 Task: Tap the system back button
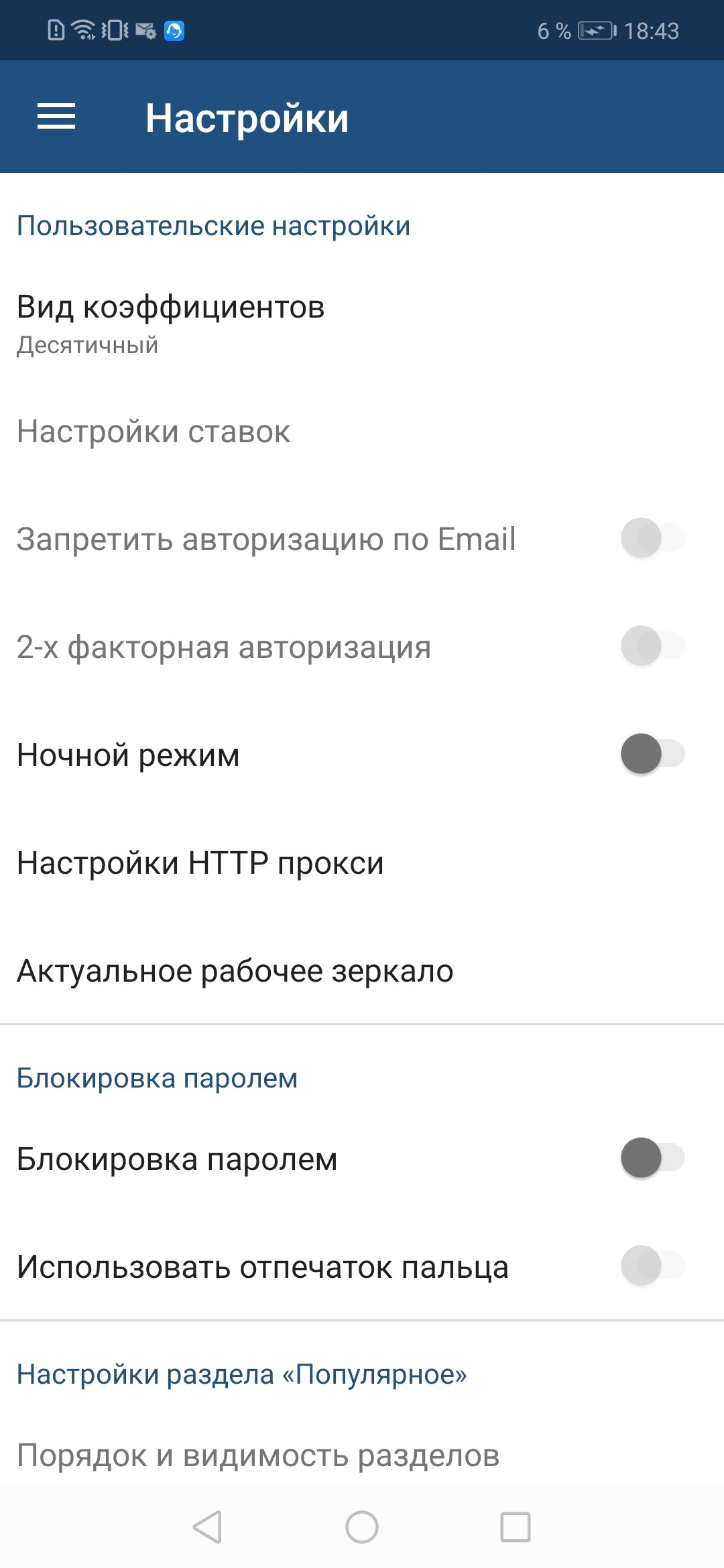coord(207,1528)
